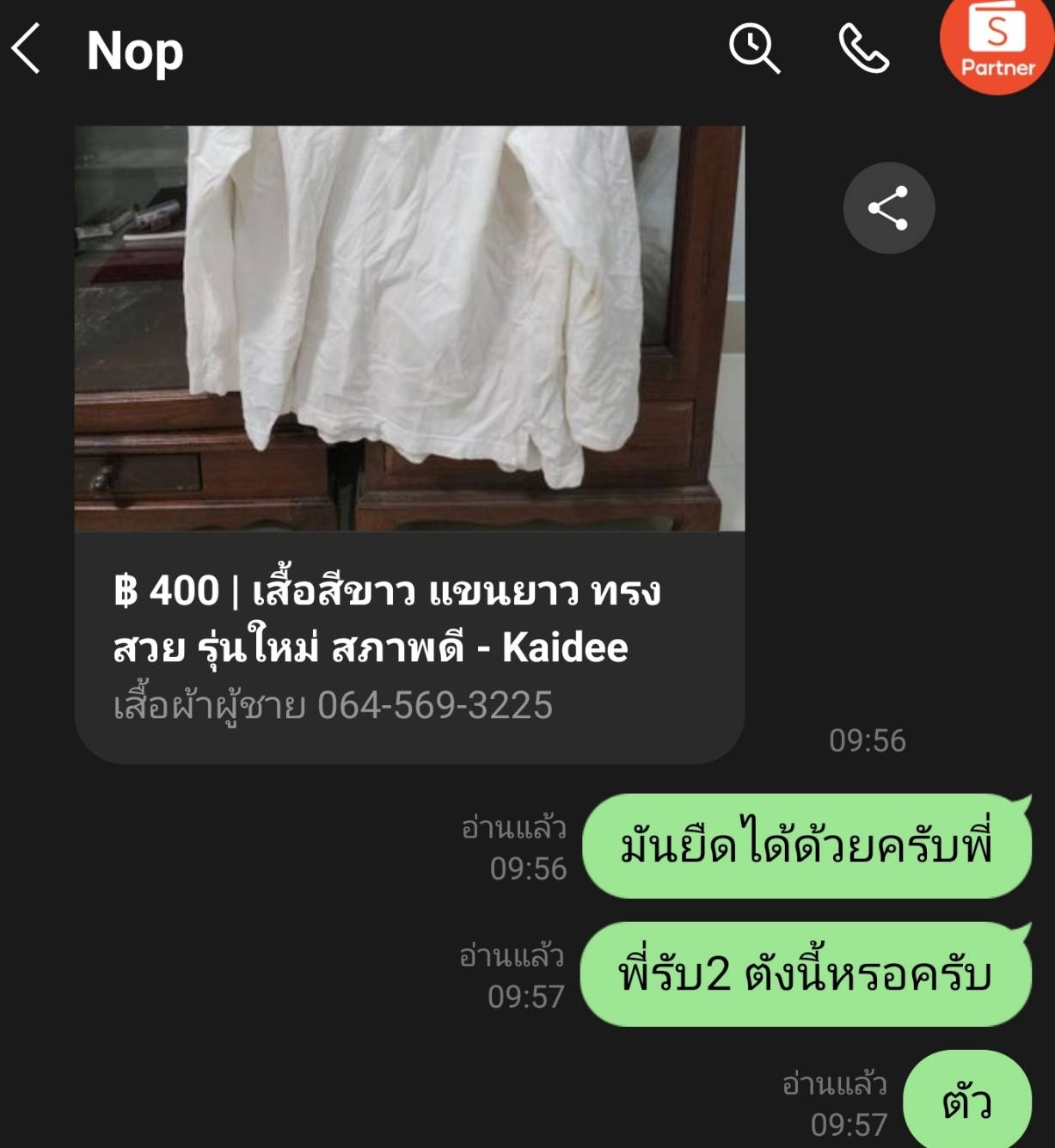Screen dimensions: 1055x1148
Task: Open the Kaidee white shirt listing card
Action: click(409, 444)
